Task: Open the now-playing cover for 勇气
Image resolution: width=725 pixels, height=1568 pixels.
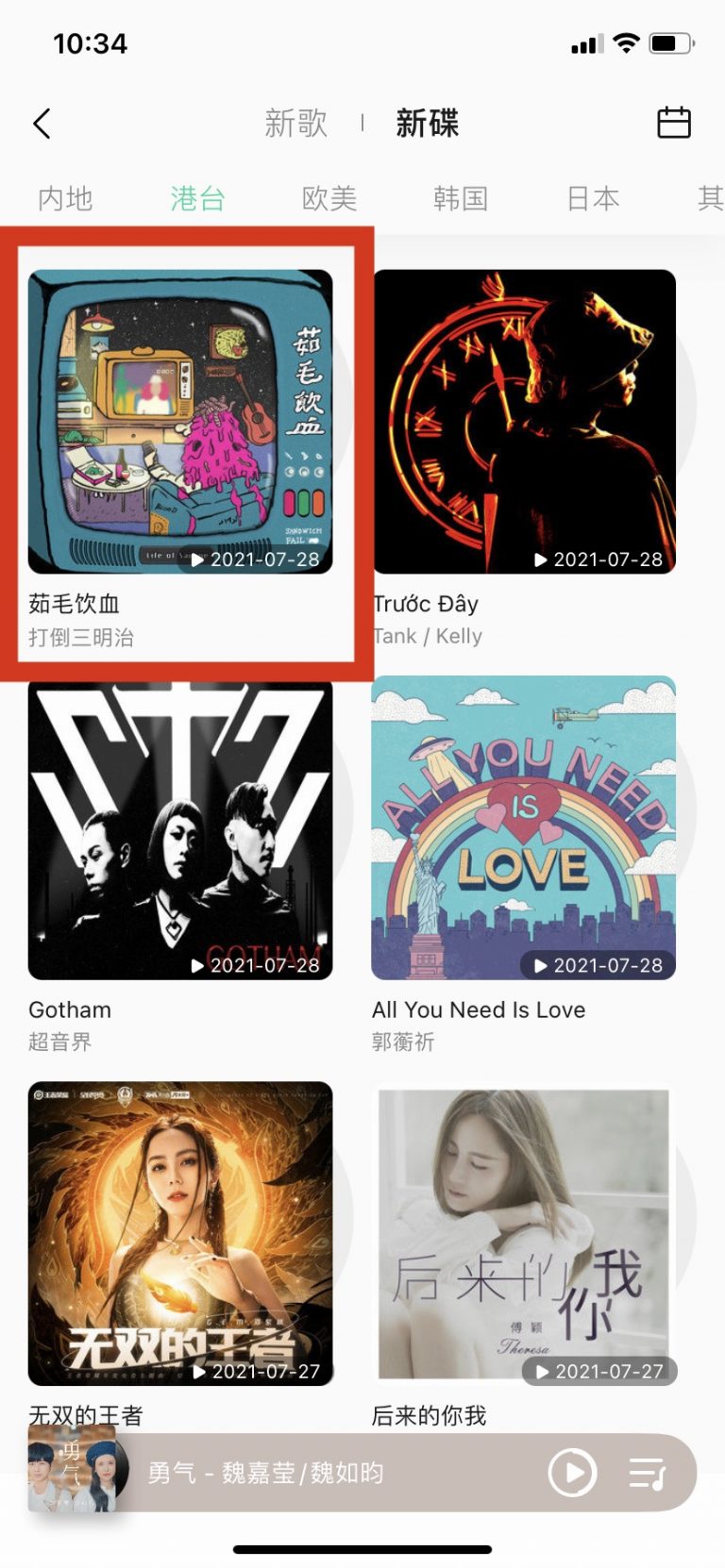Action: [x=77, y=1469]
